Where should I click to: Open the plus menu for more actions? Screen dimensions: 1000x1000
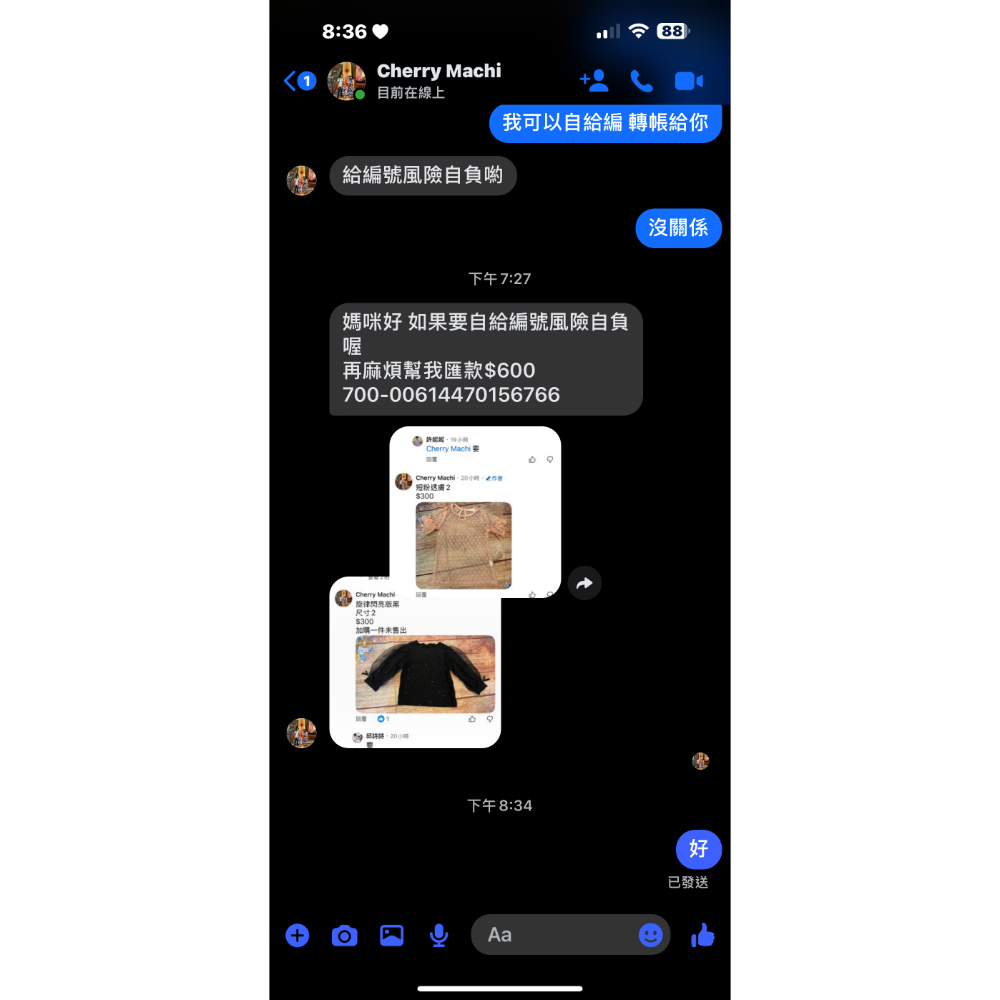click(297, 935)
